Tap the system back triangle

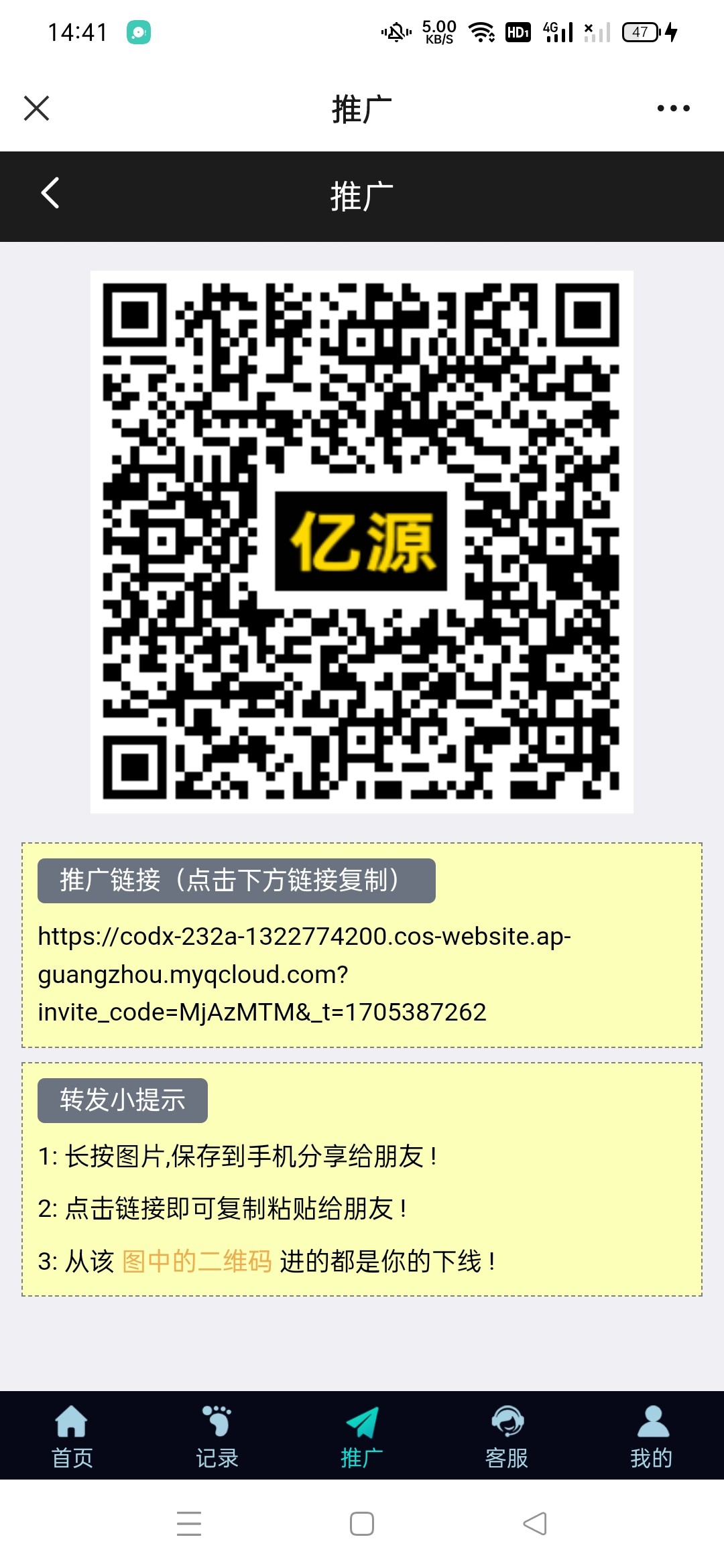tap(535, 1524)
